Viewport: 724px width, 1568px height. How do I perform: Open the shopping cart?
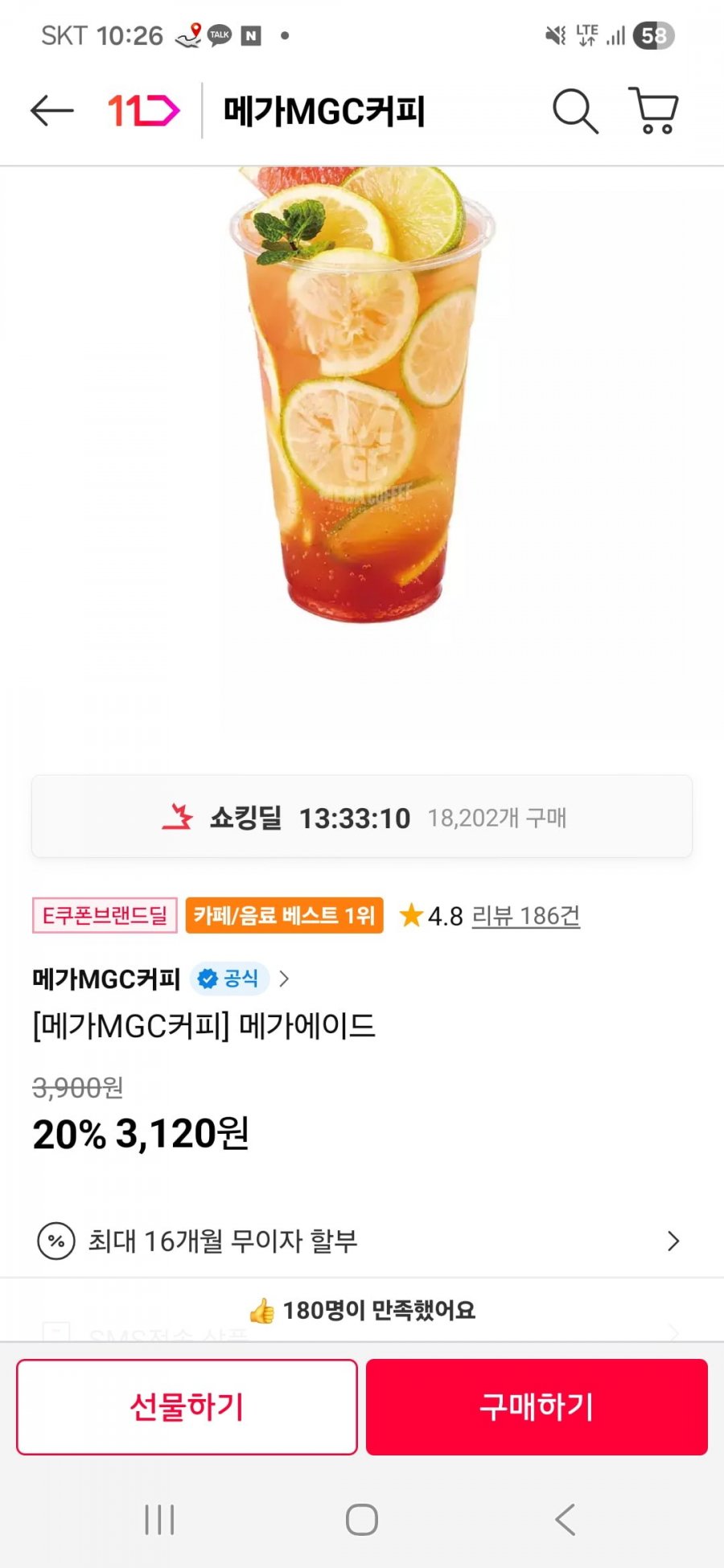coord(653,110)
